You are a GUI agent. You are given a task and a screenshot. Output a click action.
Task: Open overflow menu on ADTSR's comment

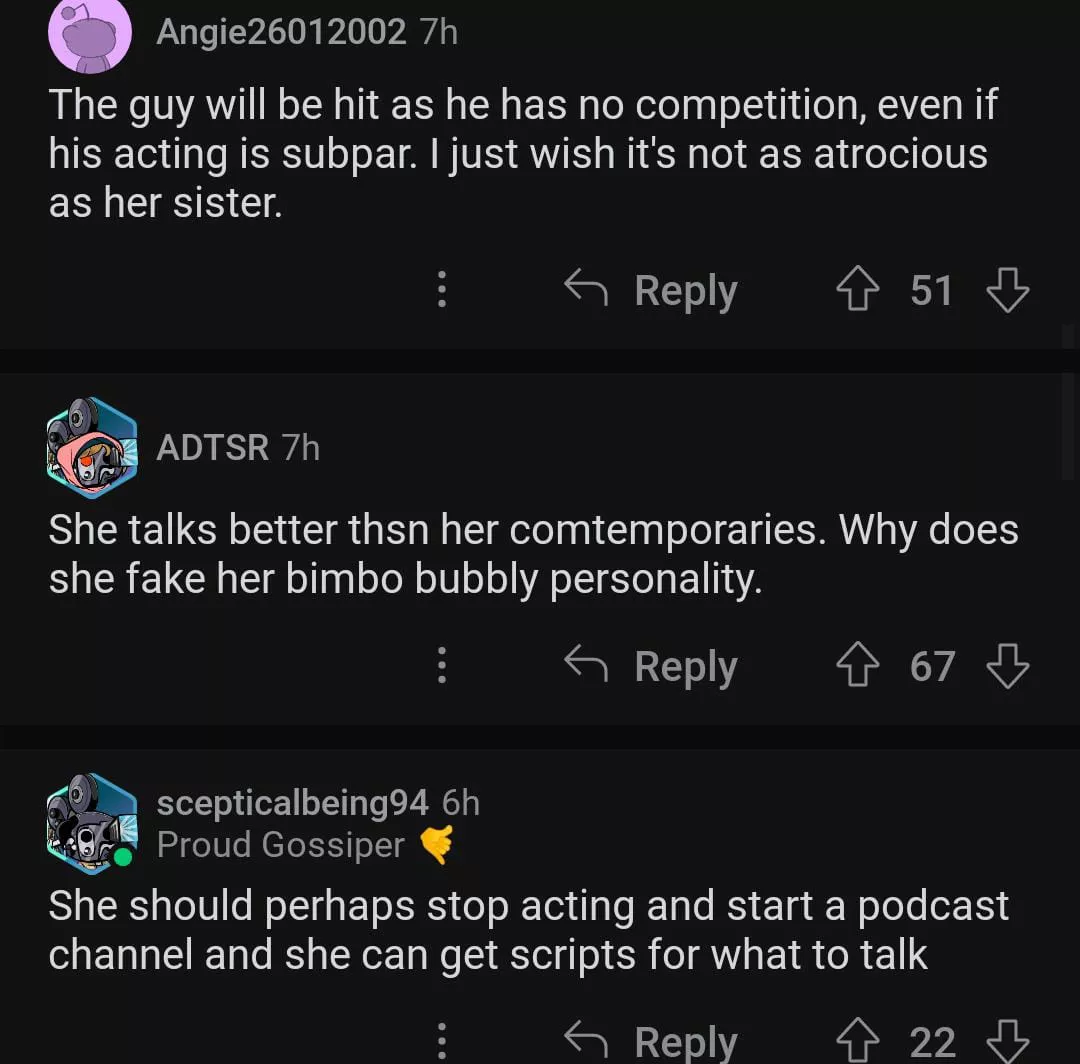tap(441, 666)
